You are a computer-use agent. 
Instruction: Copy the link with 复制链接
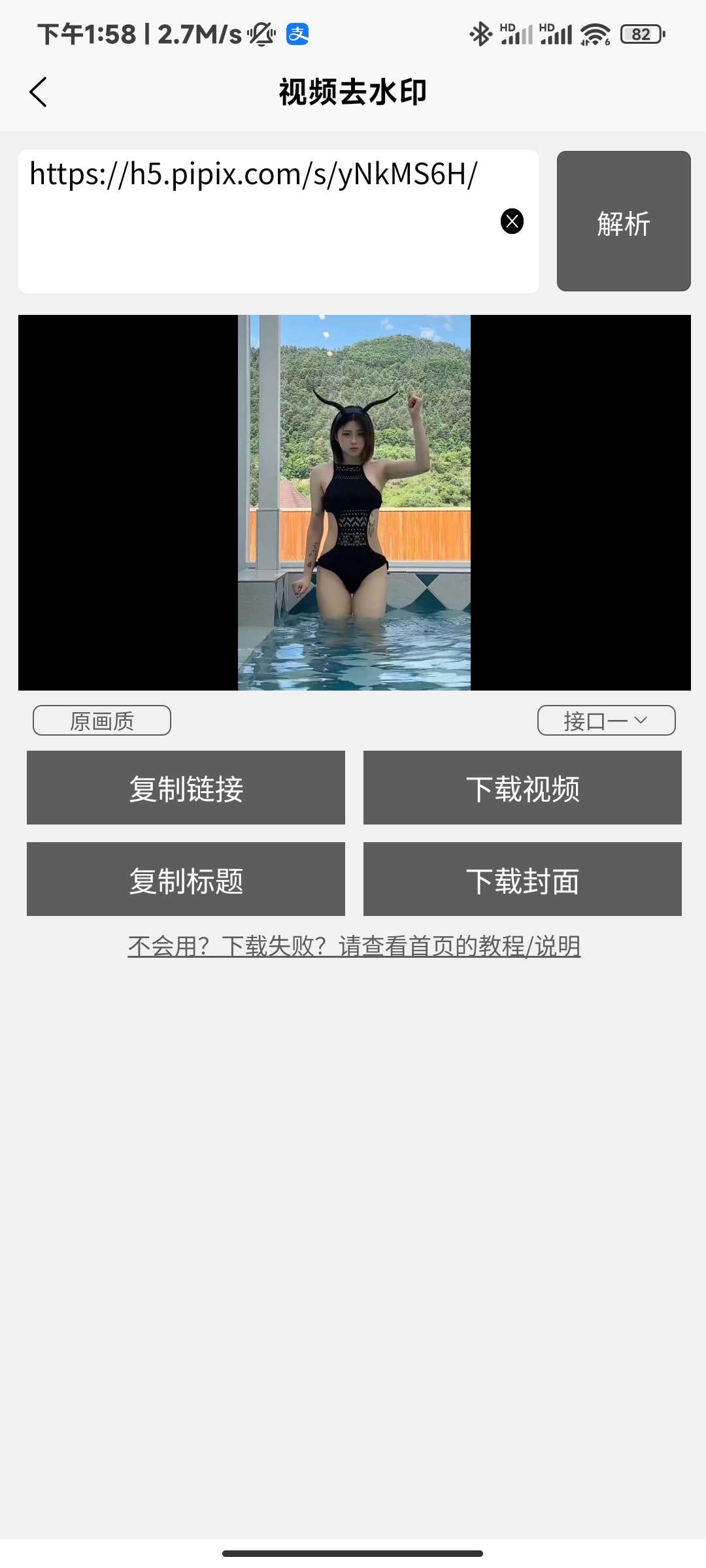pos(186,788)
